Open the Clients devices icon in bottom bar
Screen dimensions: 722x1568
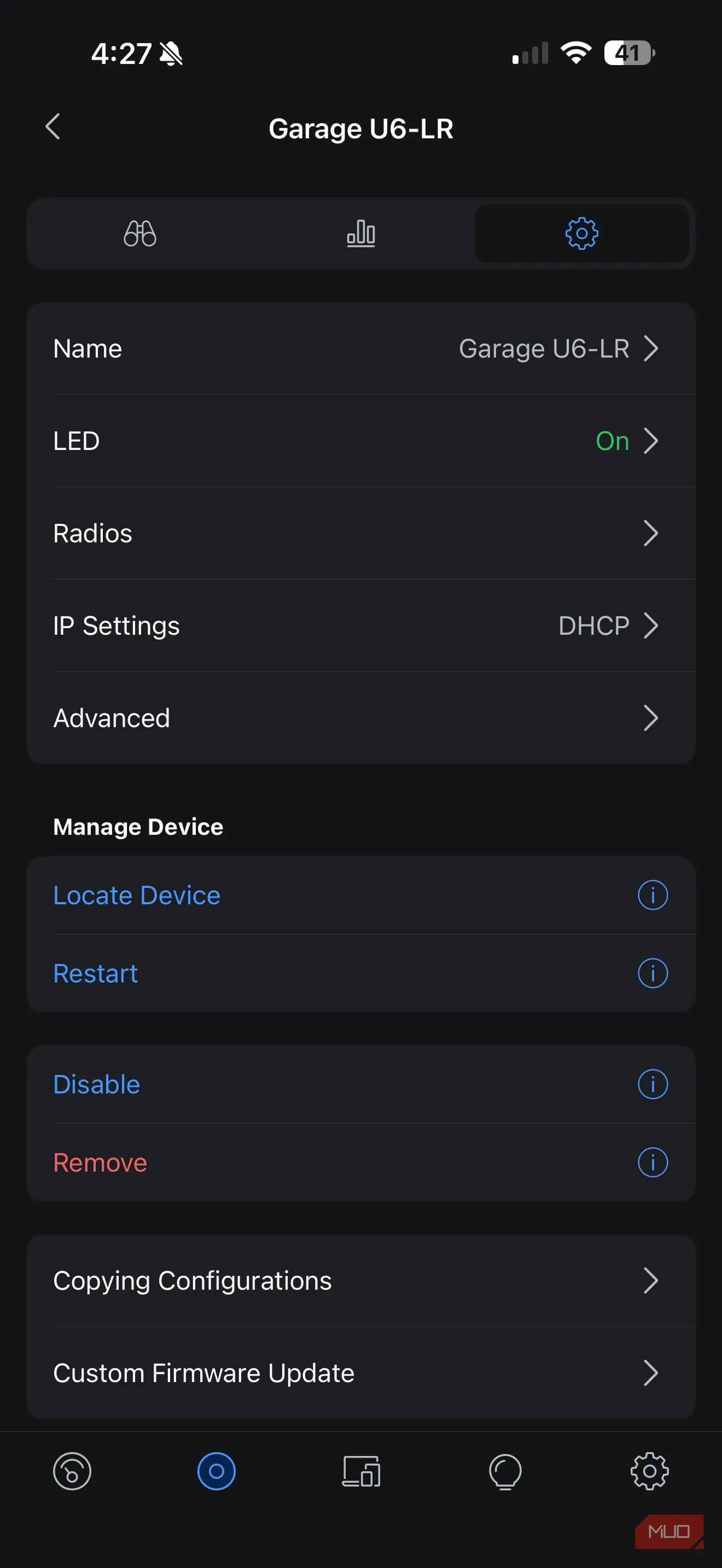click(361, 1471)
